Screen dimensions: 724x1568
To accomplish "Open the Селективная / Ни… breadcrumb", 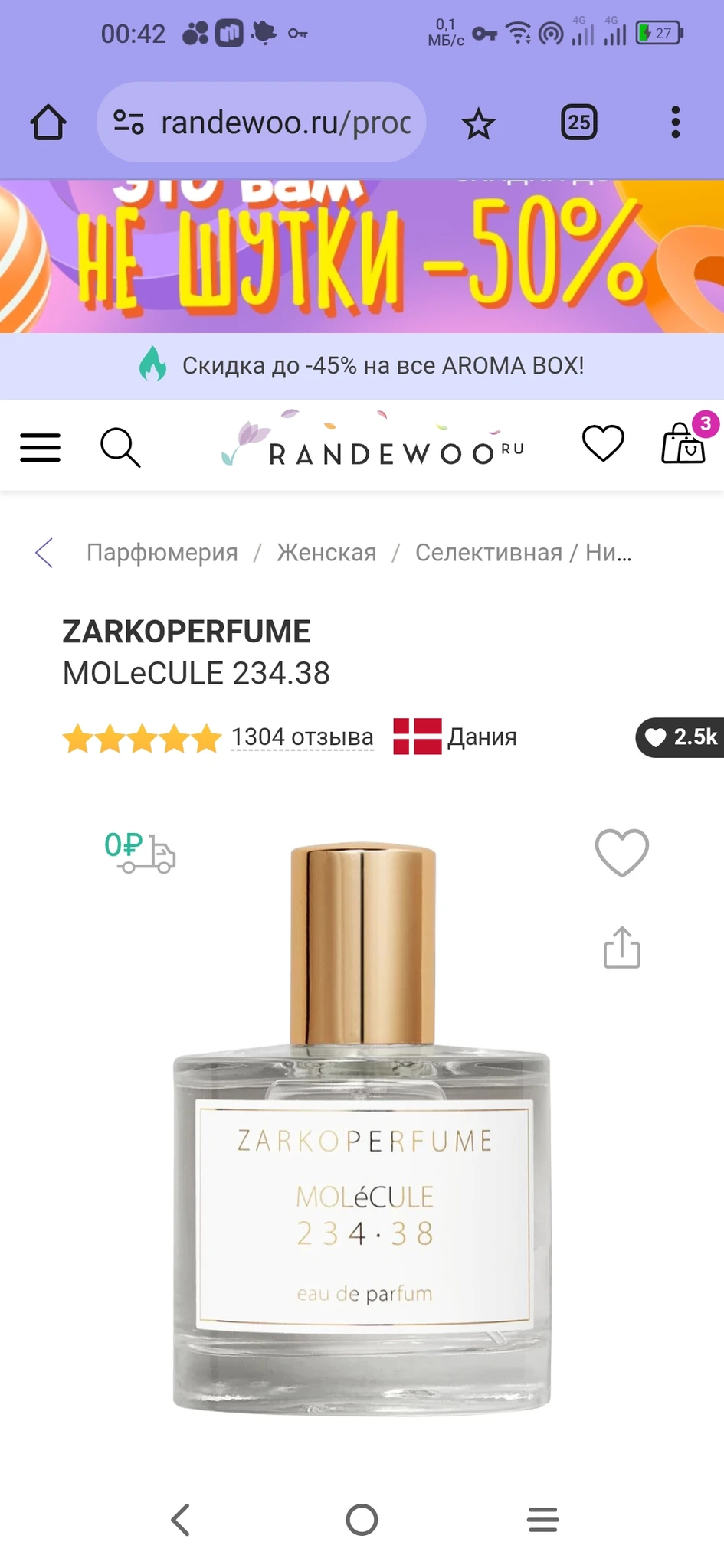I will 523,552.
